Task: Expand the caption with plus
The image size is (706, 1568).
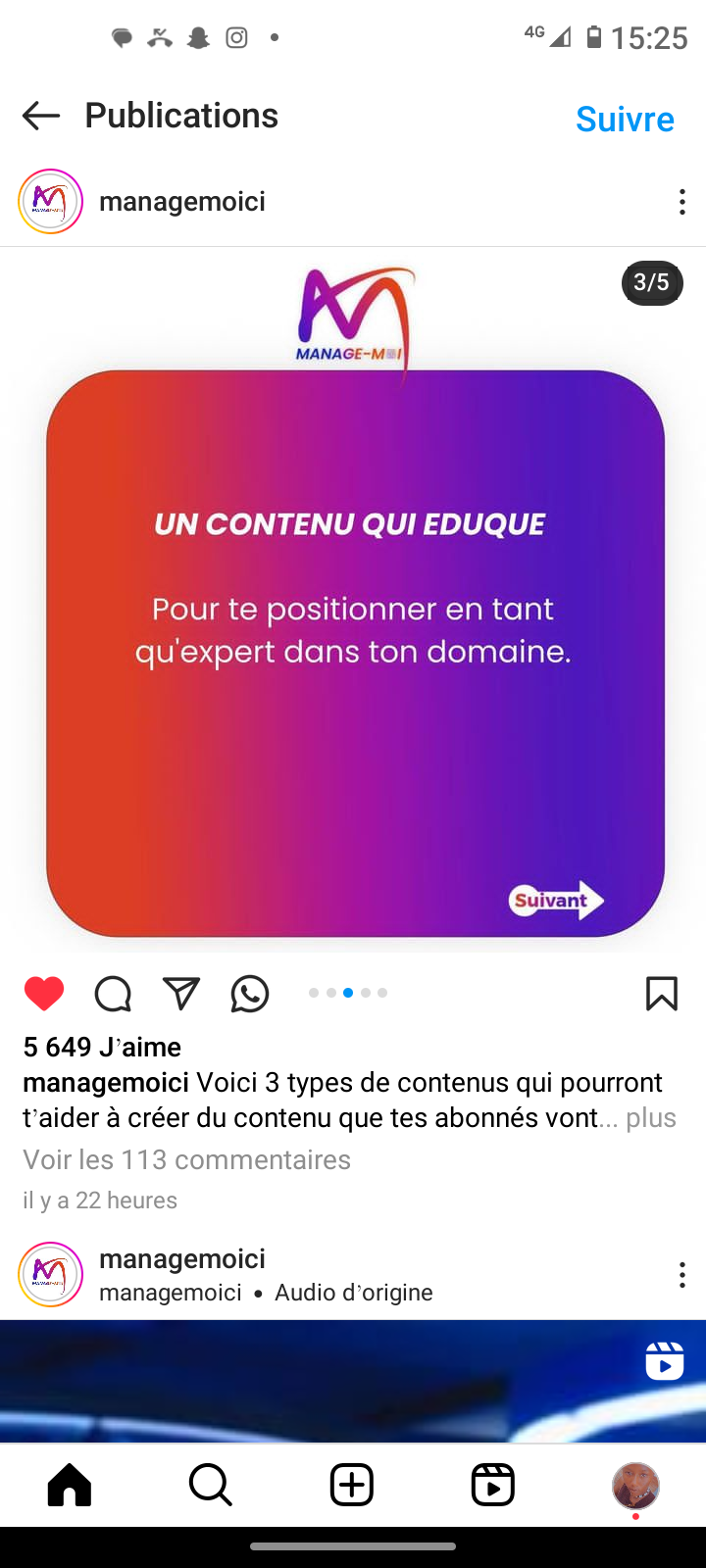Action: (650, 1117)
